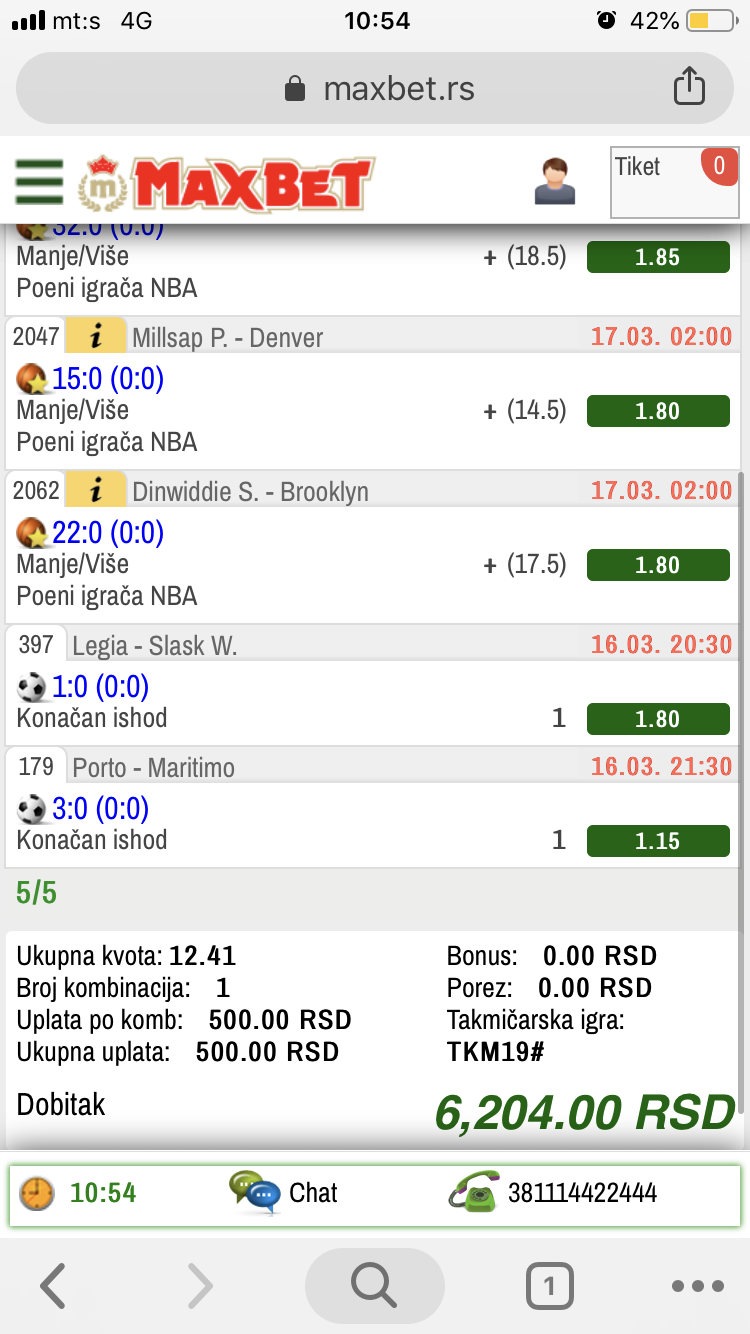Screen dimensions: 750x1334
Task: Go back in the browser
Action: click(x=53, y=1286)
